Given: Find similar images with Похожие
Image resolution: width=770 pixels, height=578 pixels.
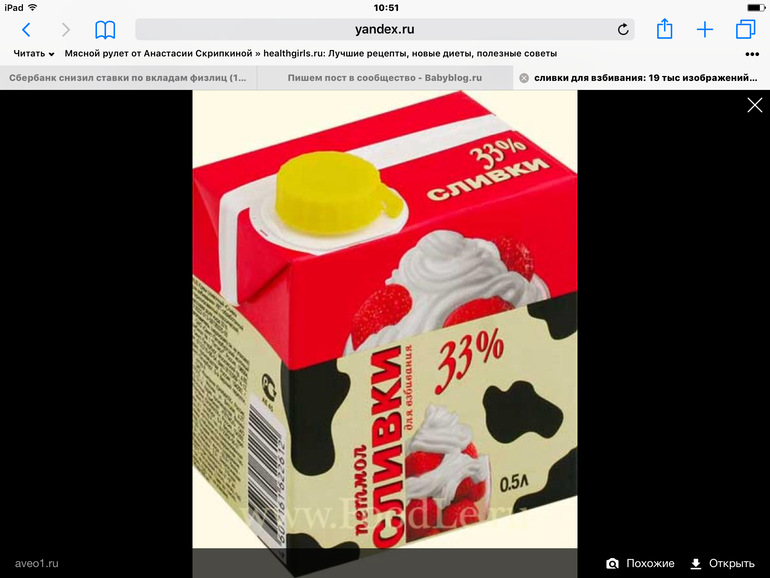Looking at the screenshot, I should click(640, 563).
